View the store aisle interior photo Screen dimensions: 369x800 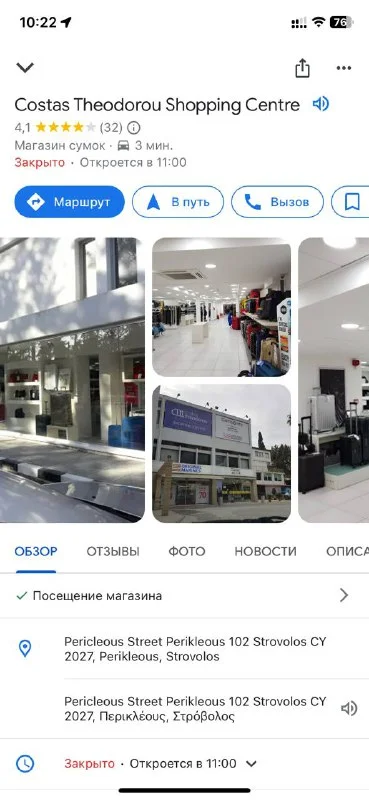pyautogui.click(x=222, y=307)
